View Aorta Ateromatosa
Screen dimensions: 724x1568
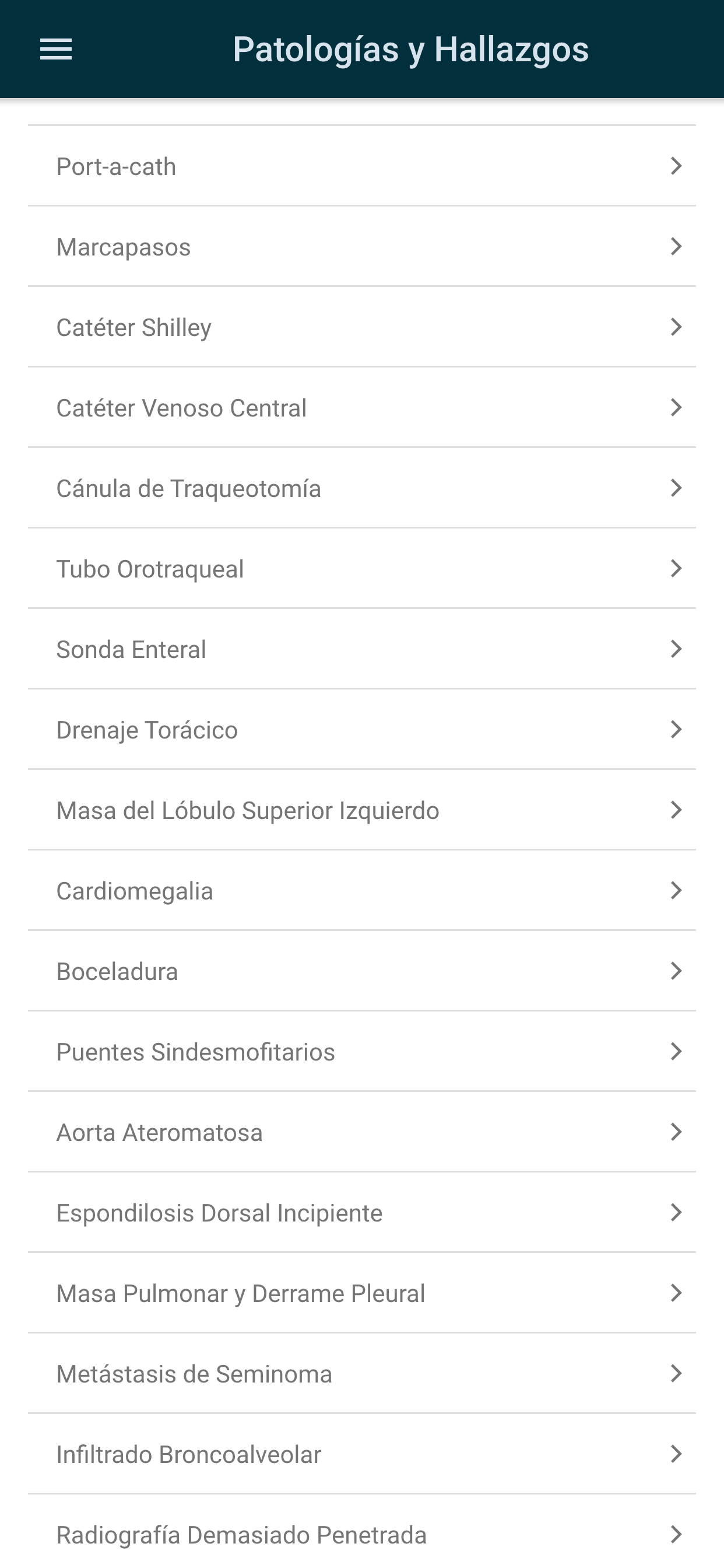click(362, 1132)
